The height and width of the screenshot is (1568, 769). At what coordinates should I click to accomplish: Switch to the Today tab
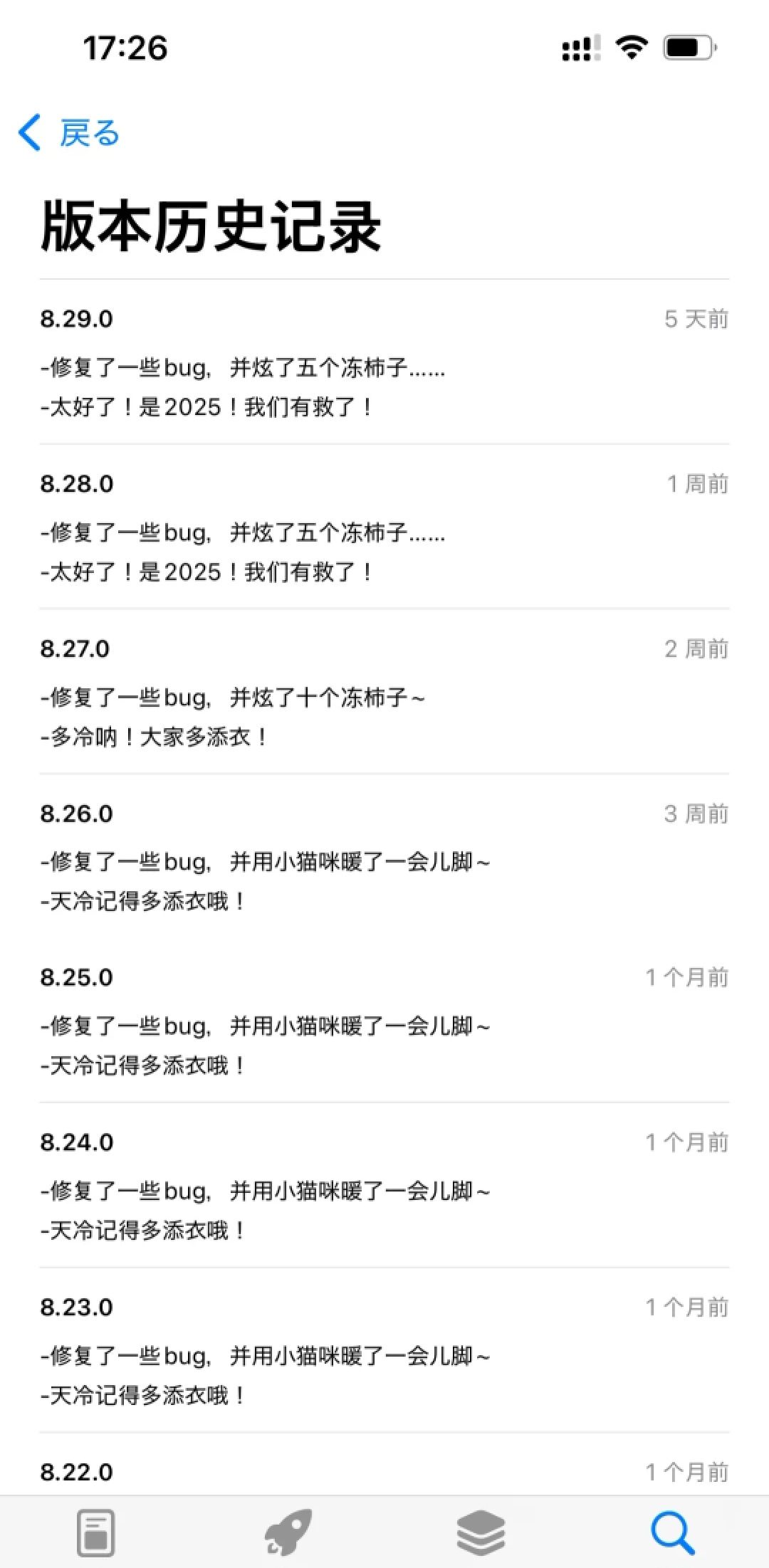pos(96,1532)
